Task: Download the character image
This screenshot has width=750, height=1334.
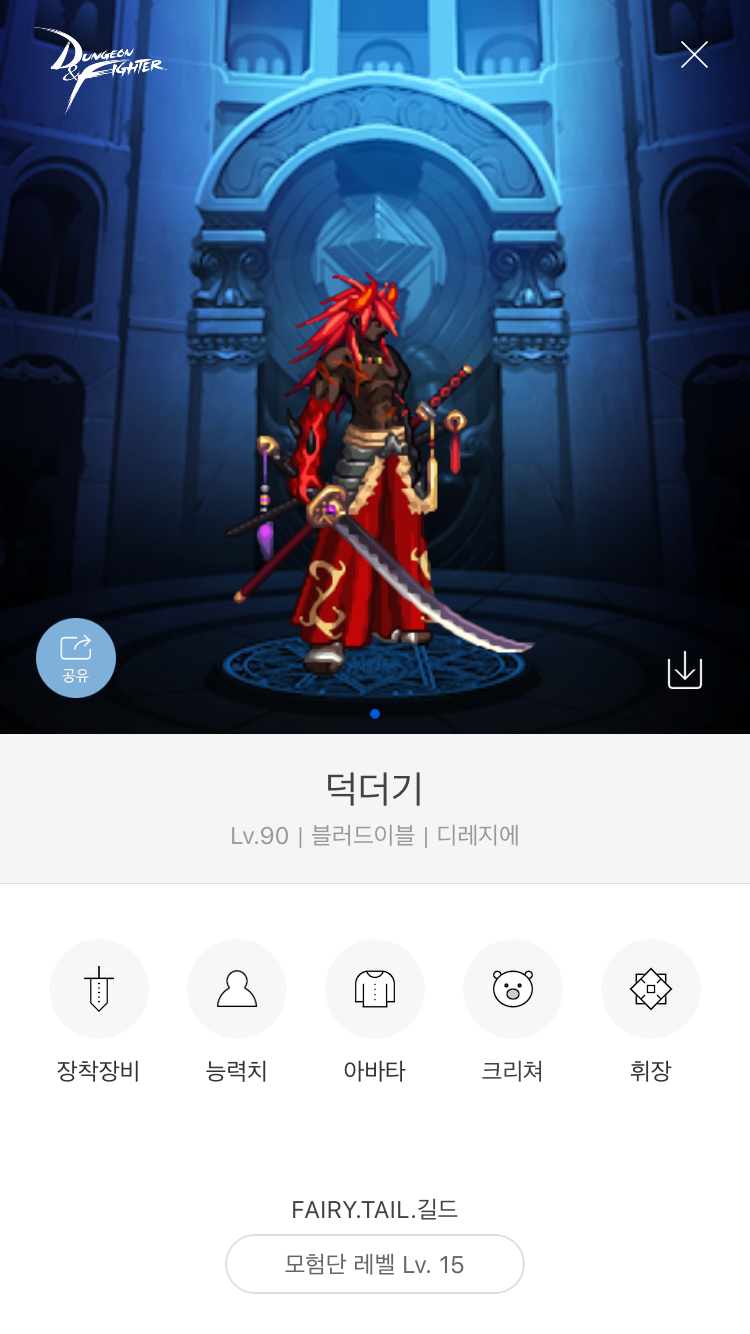Action: pyautogui.click(x=685, y=670)
